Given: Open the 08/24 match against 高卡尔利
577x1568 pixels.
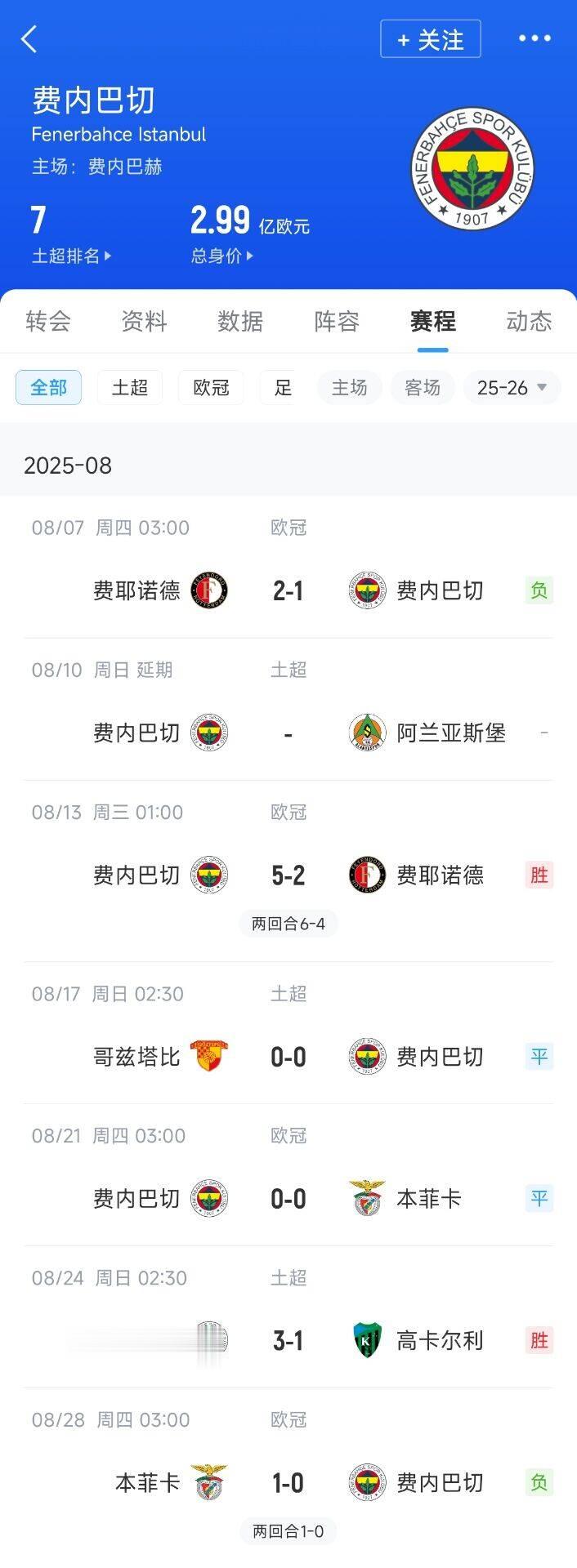Looking at the screenshot, I should click(x=288, y=1340).
